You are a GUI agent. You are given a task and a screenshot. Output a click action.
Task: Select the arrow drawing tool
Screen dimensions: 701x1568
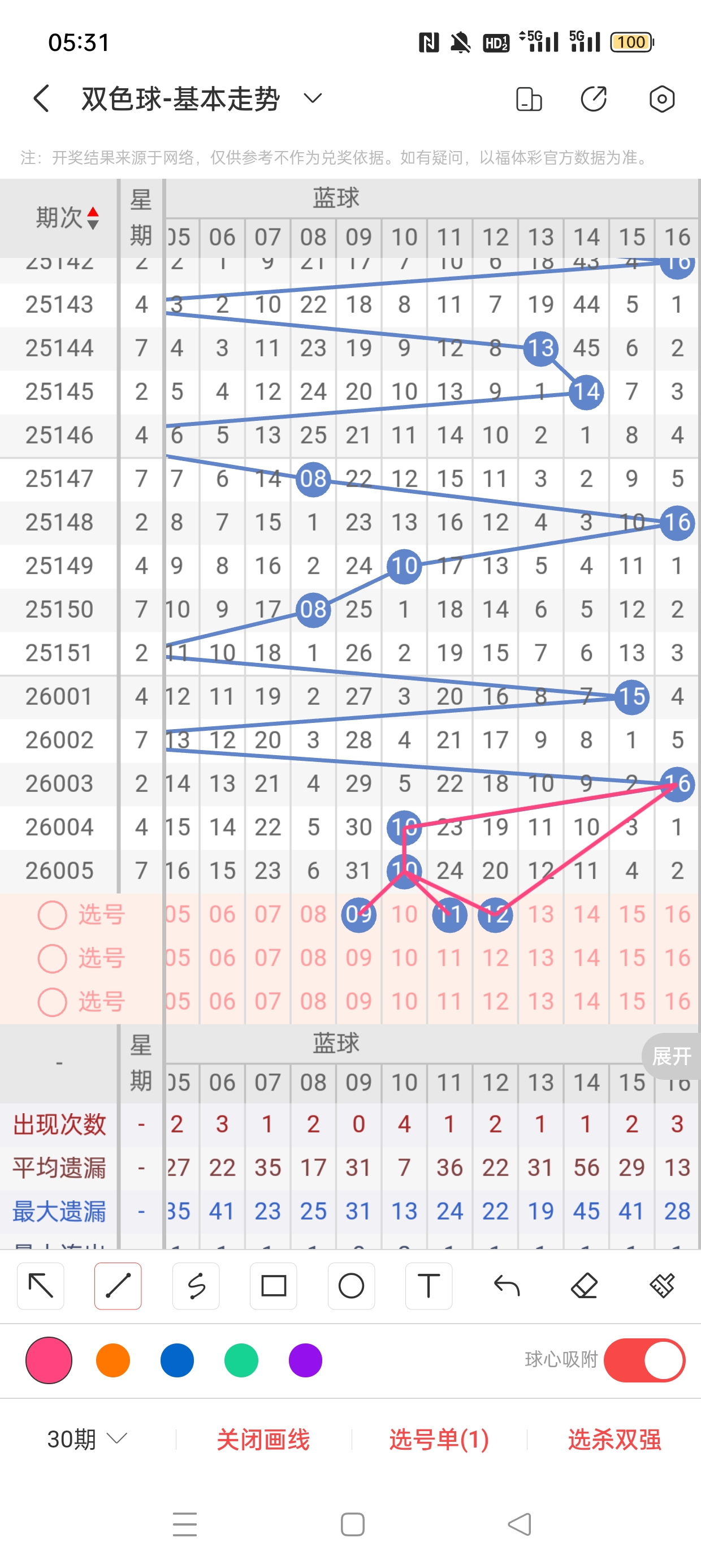tap(41, 1286)
